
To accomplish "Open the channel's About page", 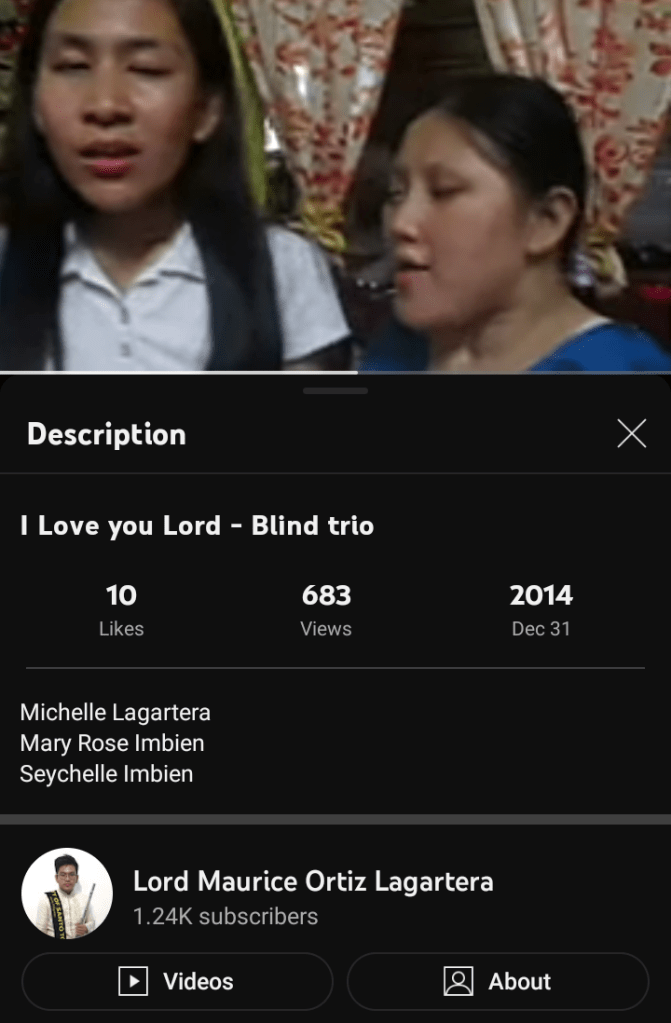I will tap(497, 981).
